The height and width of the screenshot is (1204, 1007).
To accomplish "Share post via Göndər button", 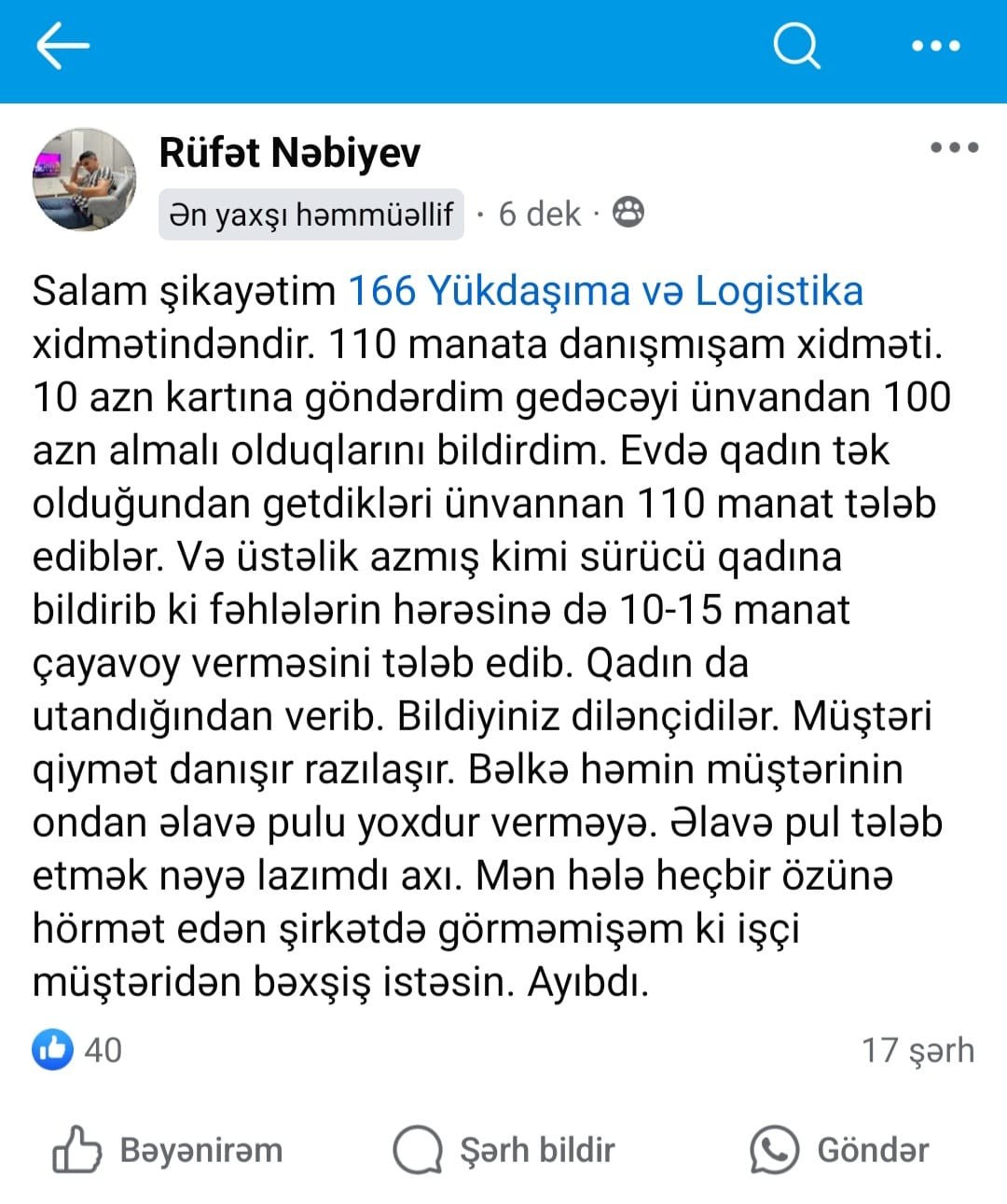I will pos(840,1150).
